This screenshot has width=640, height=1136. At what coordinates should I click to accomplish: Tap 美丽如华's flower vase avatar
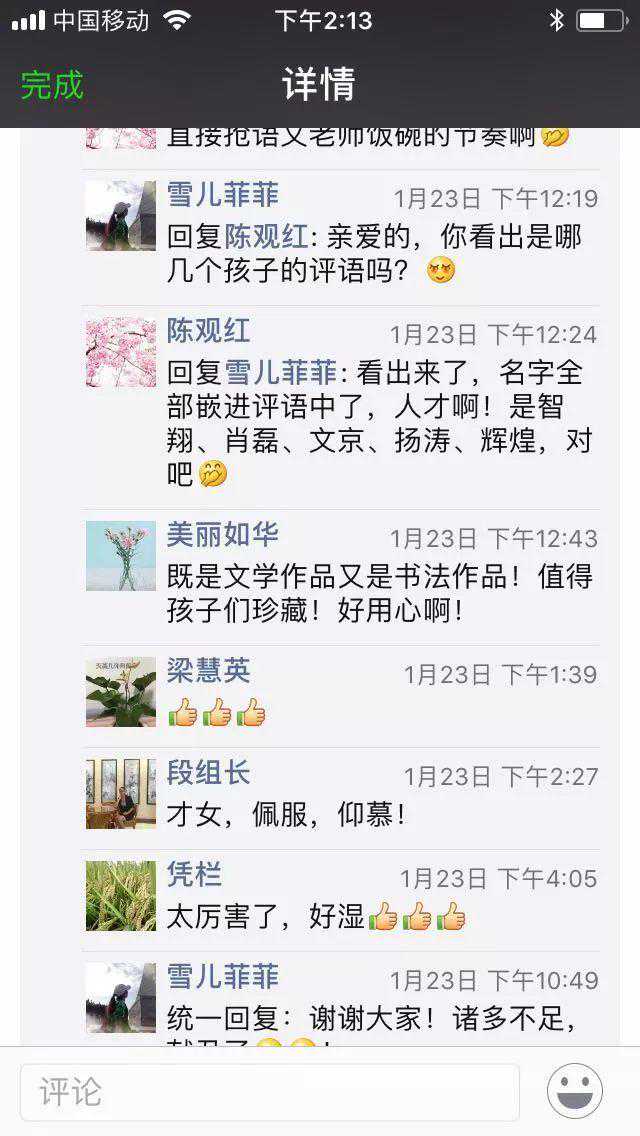coord(121,555)
